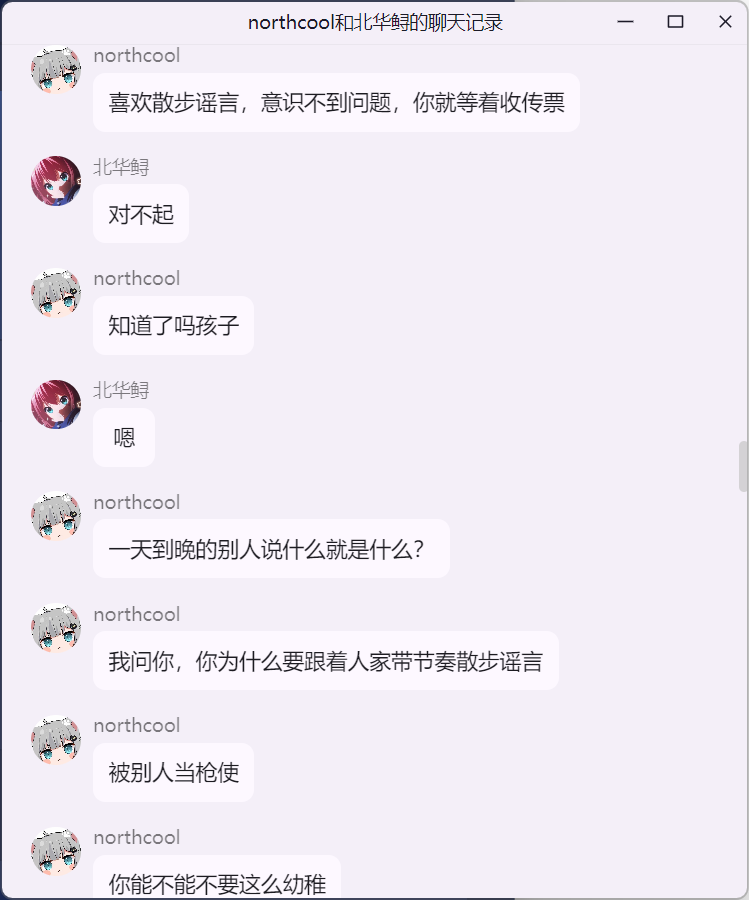Minimize the chat record window
The height and width of the screenshot is (900, 749).
point(626,22)
